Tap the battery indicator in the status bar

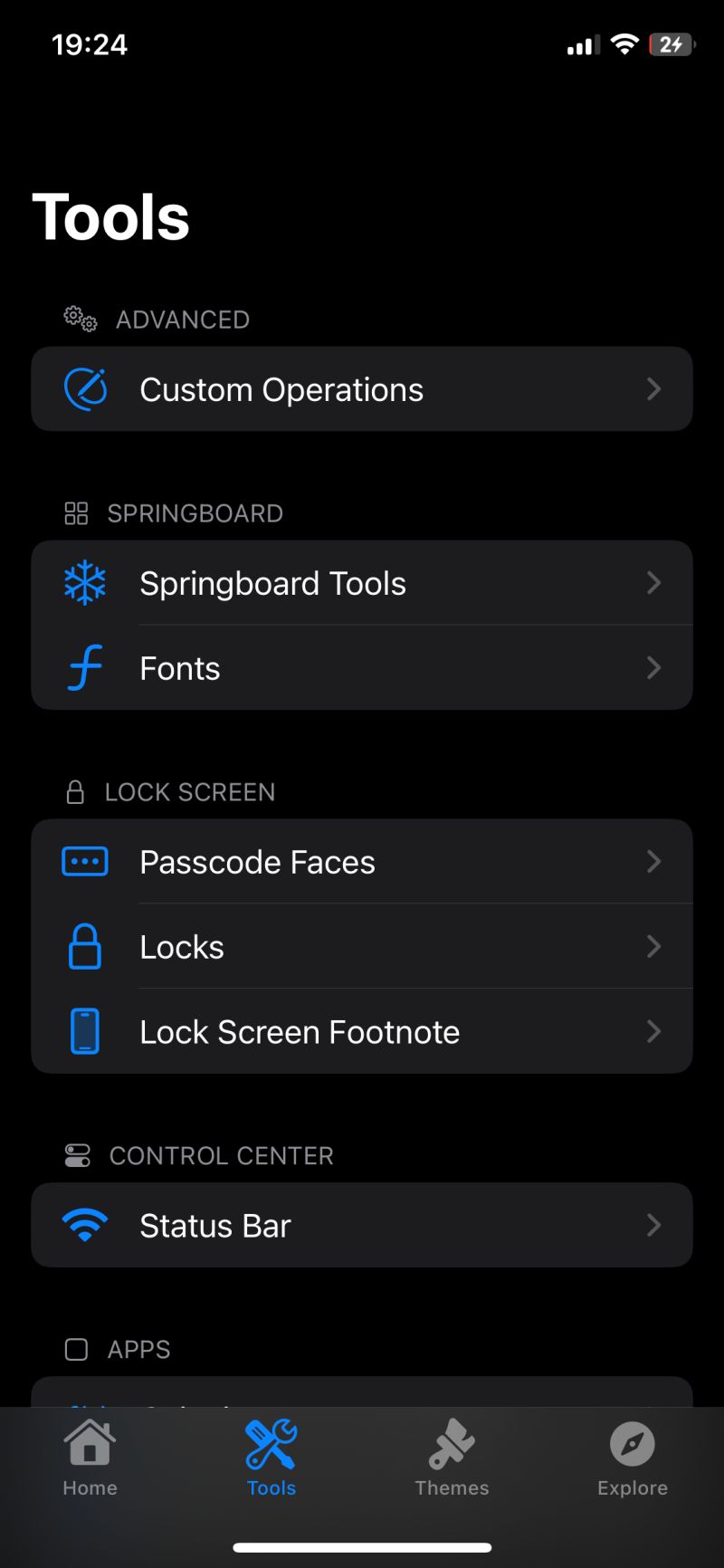point(671,44)
